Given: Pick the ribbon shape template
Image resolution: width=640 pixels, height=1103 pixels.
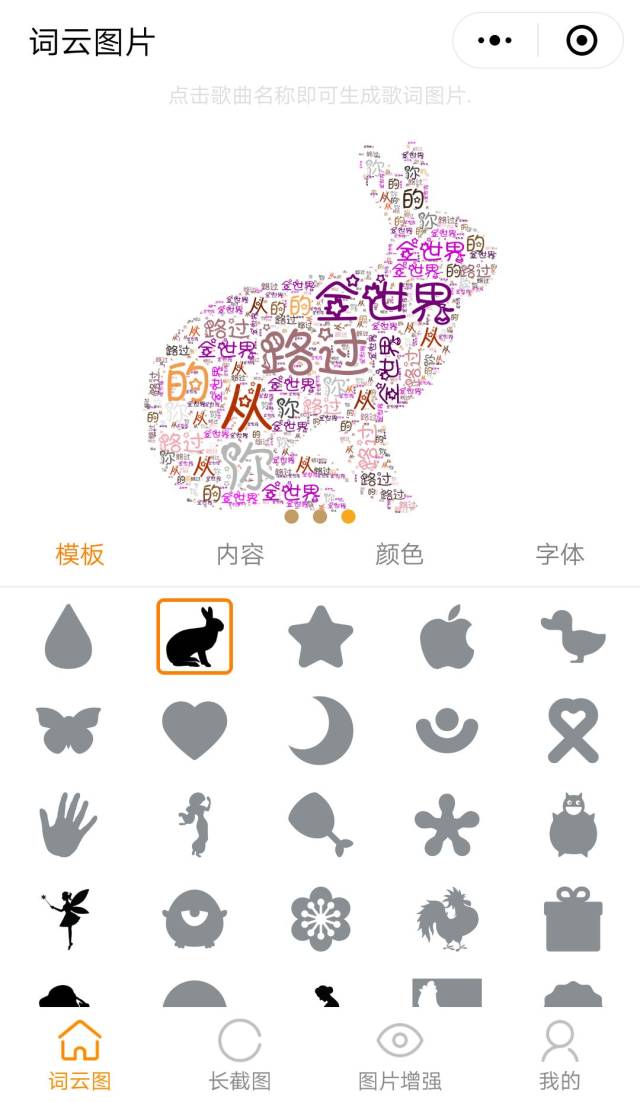Looking at the screenshot, I should click(573, 730).
